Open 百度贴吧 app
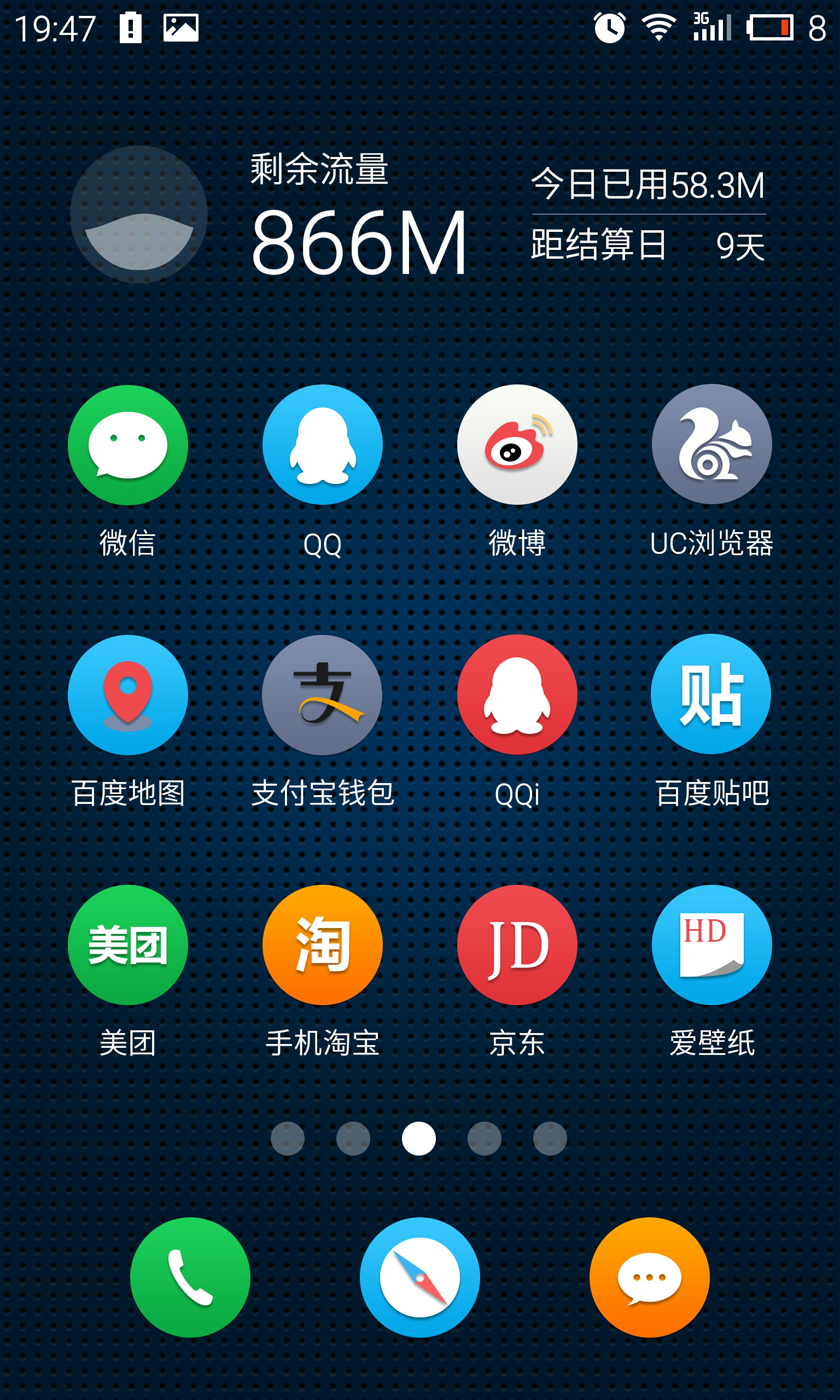840x1400 pixels. (711, 695)
